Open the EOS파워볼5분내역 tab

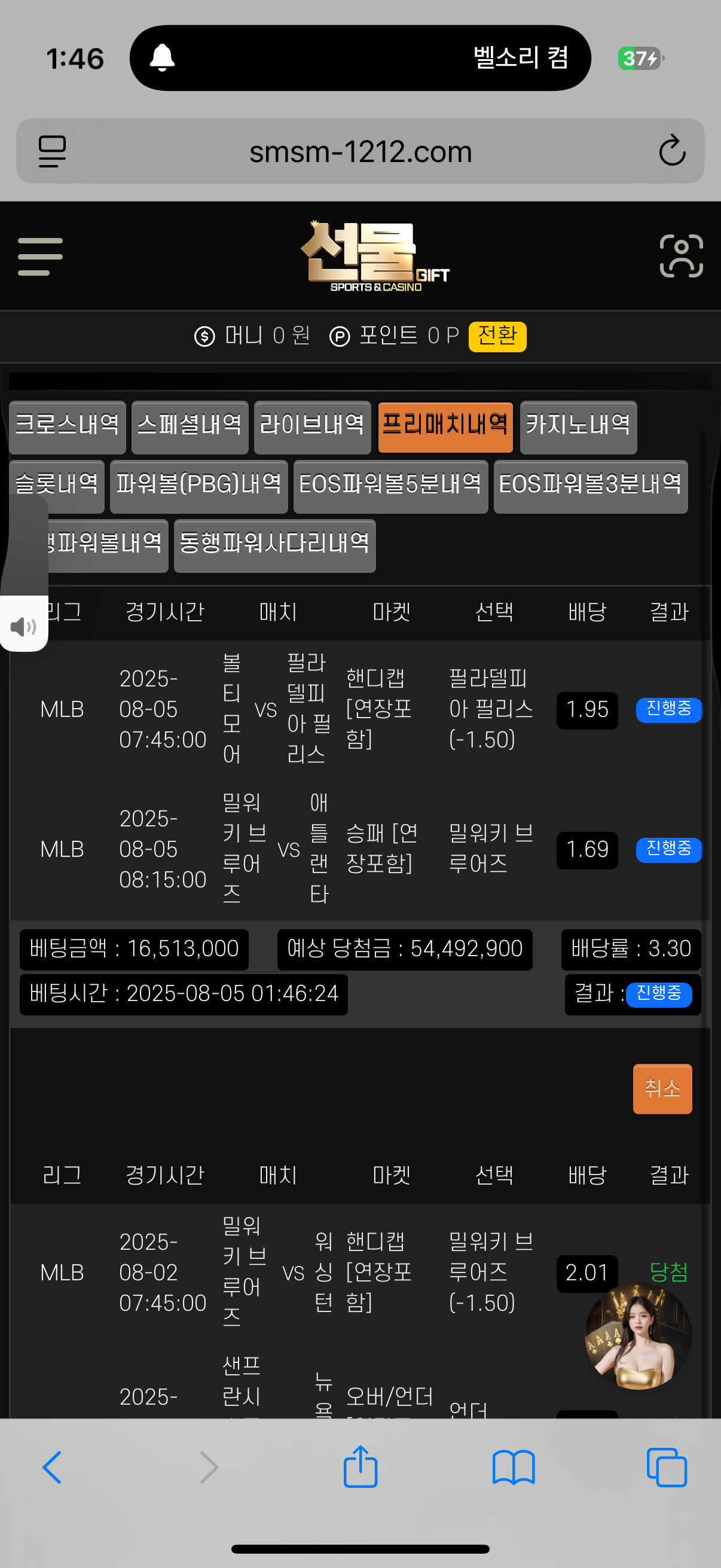(x=390, y=485)
